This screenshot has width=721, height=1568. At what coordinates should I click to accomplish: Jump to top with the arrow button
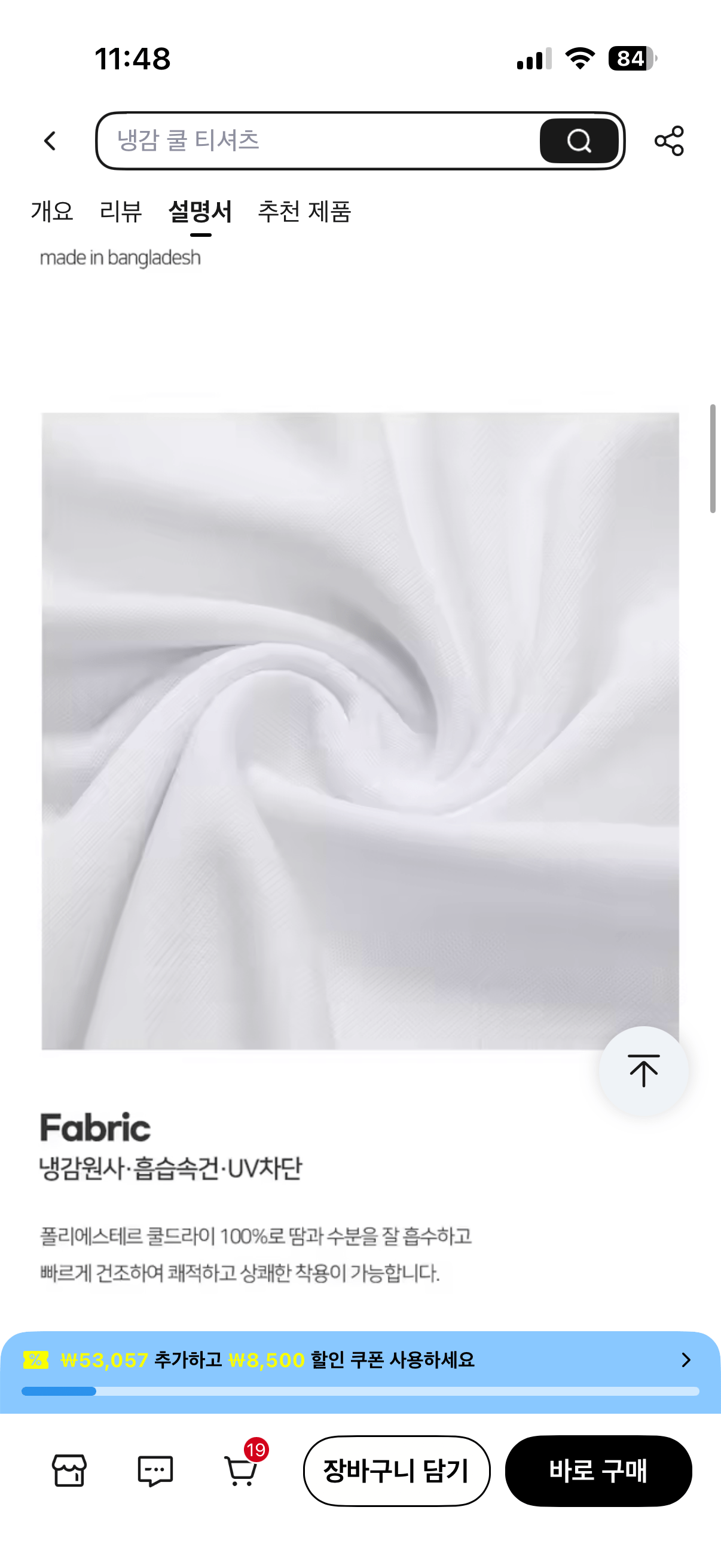(644, 1070)
